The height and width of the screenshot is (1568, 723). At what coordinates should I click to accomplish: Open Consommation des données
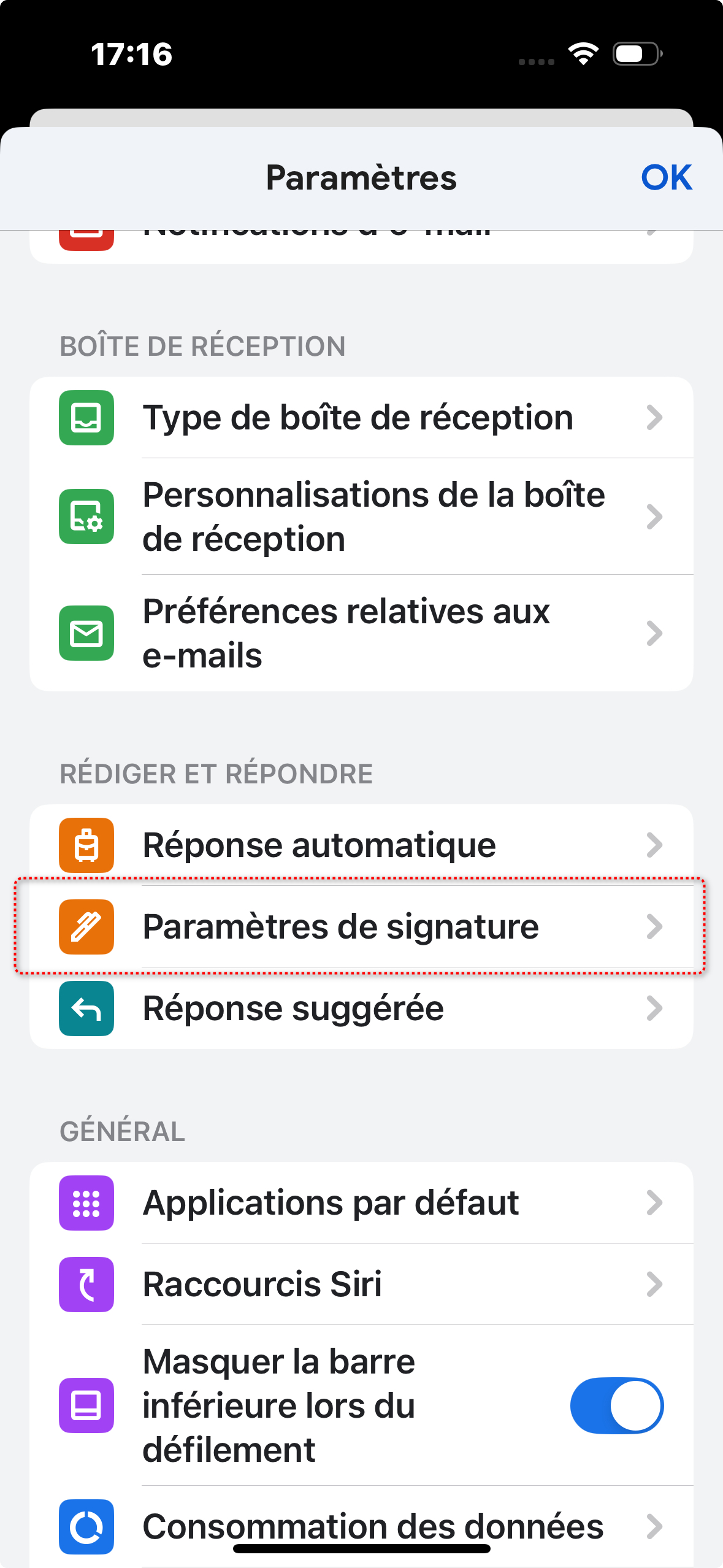pos(361,1526)
